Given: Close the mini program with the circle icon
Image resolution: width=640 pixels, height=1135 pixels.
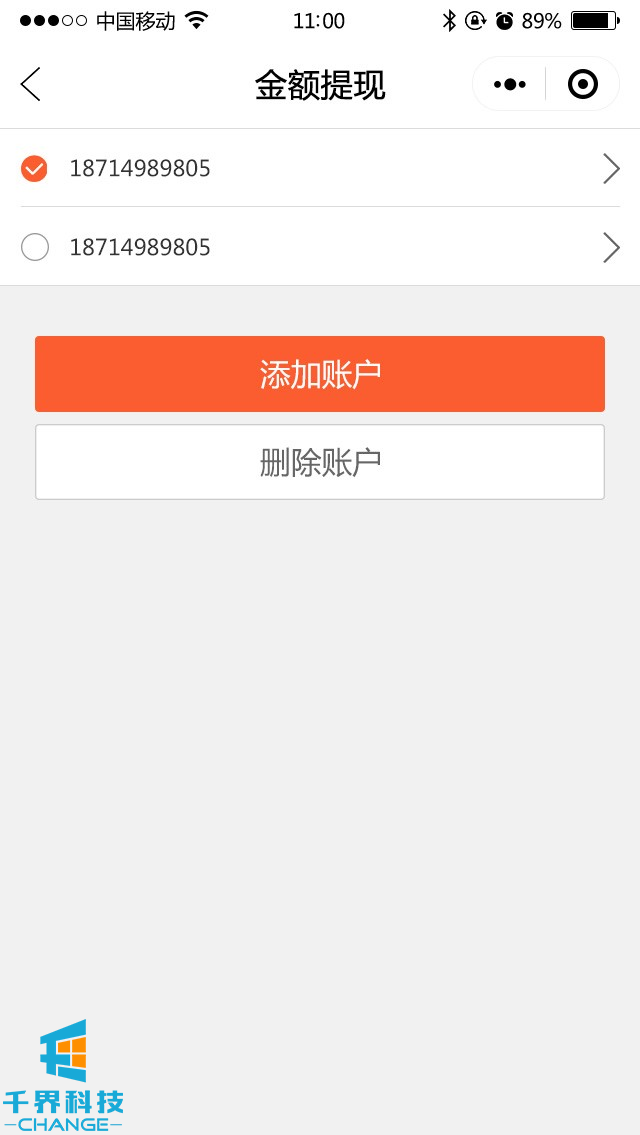Looking at the screenshot, I should [582, 85].
